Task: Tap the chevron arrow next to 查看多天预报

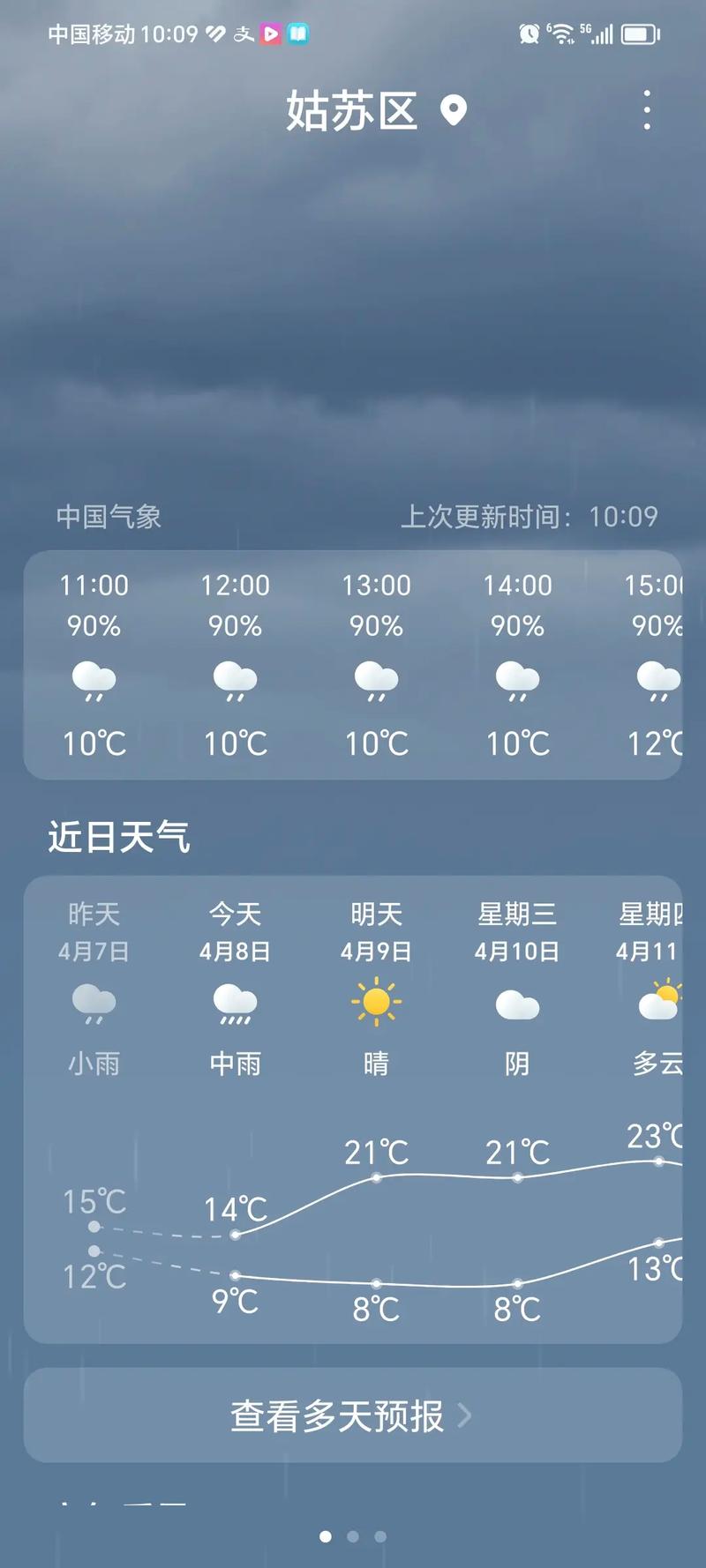Action: pyautogui.click(x=467, y=1416)
